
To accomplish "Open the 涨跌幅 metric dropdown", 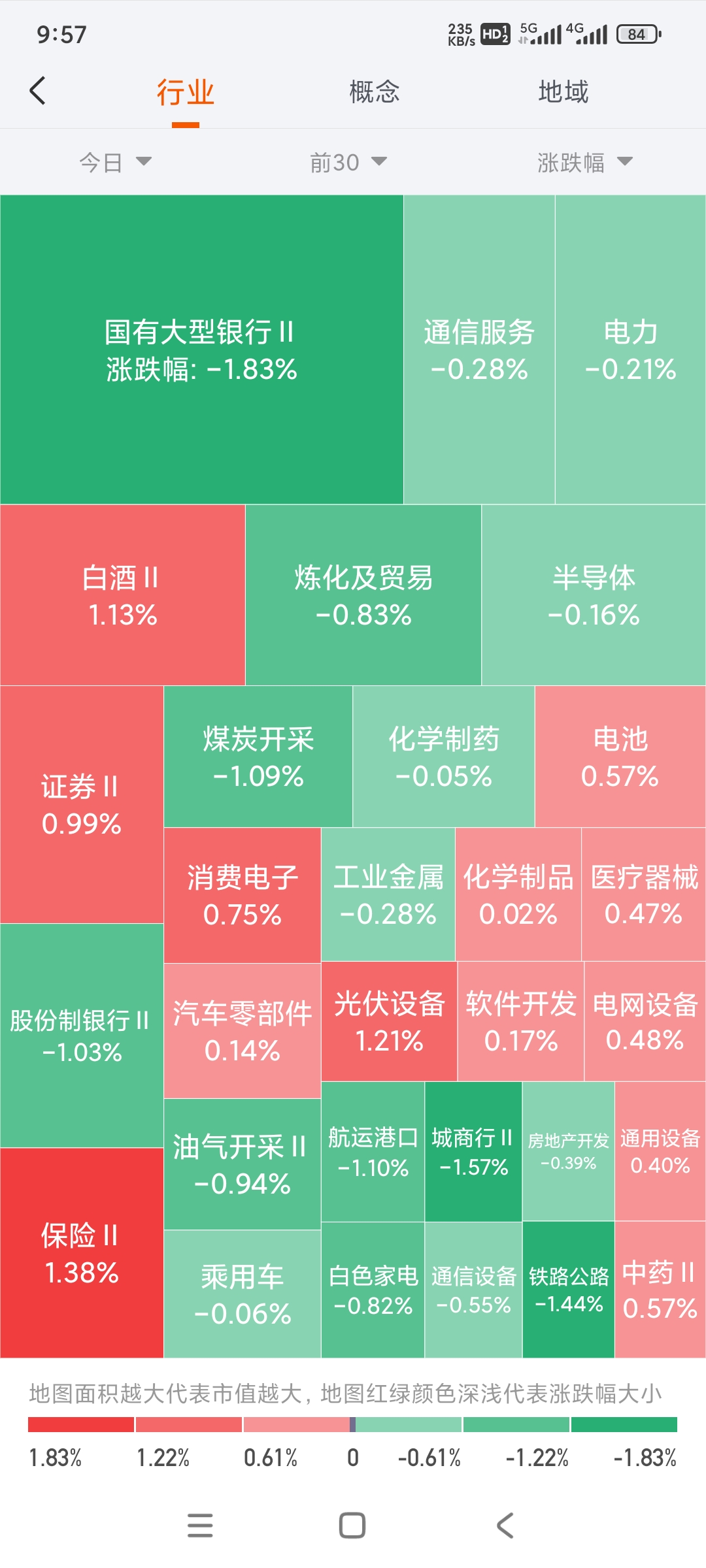I will pyautogui.click(x=585, y=162).
